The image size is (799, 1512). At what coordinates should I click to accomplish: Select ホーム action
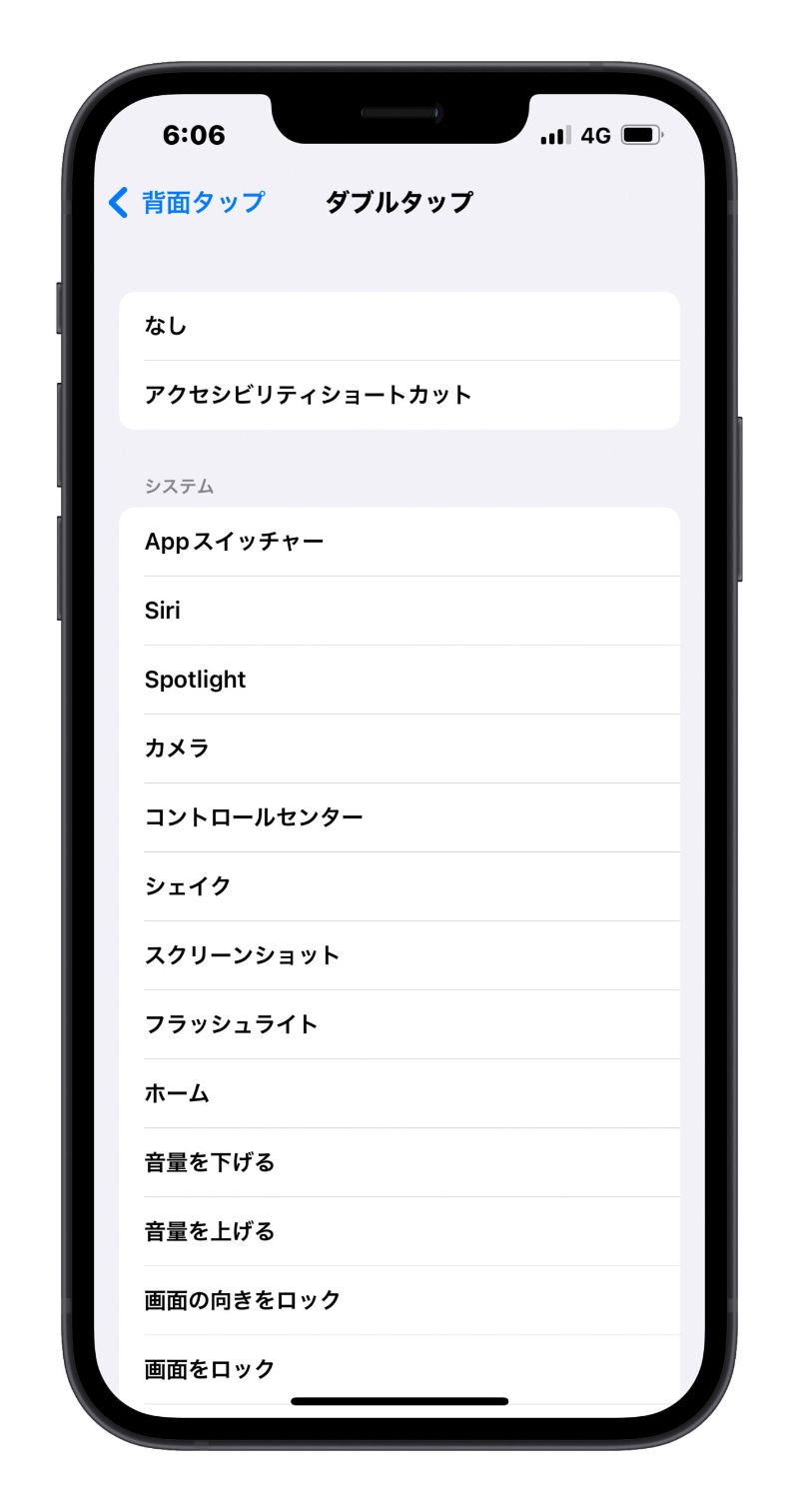coord(399,1093)
